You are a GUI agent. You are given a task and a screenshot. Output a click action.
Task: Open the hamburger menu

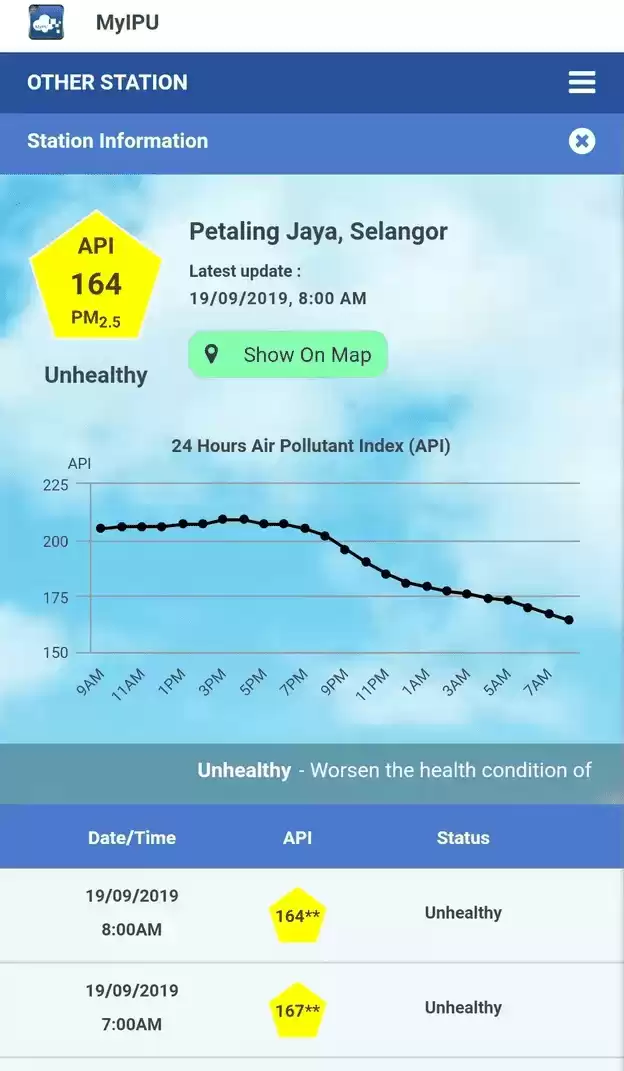(582, 83)
